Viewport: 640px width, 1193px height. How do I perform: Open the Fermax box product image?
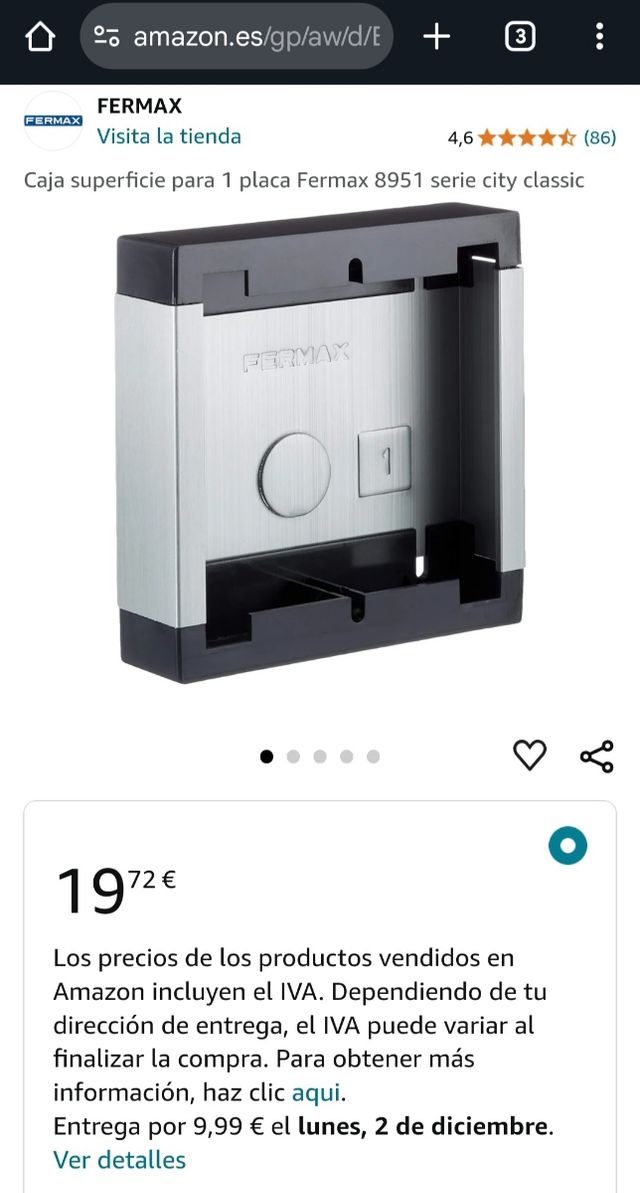click(x=320, y=445)
